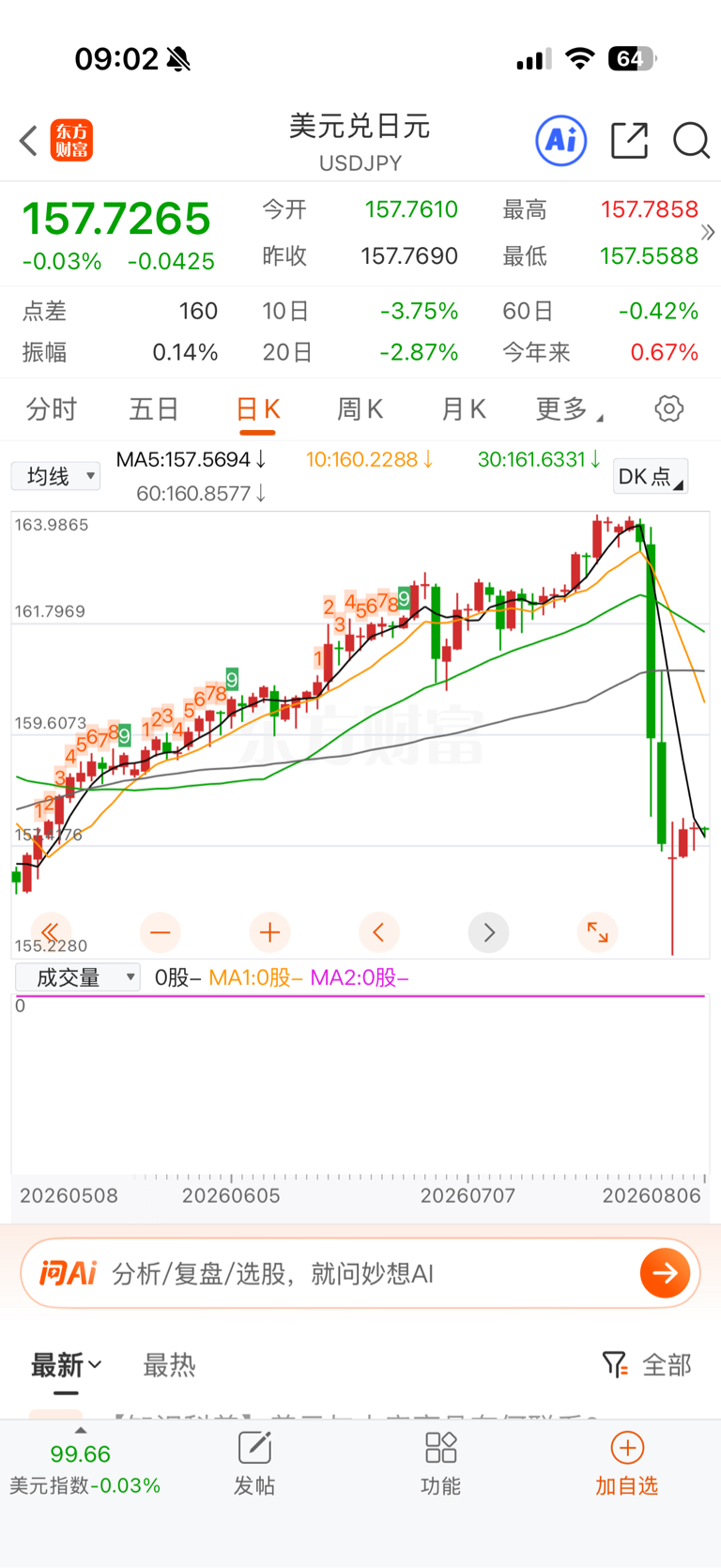Filter posts with 全部
Screen dimensions: 721x1568
pyautogui.click(x=647, y=1364)
